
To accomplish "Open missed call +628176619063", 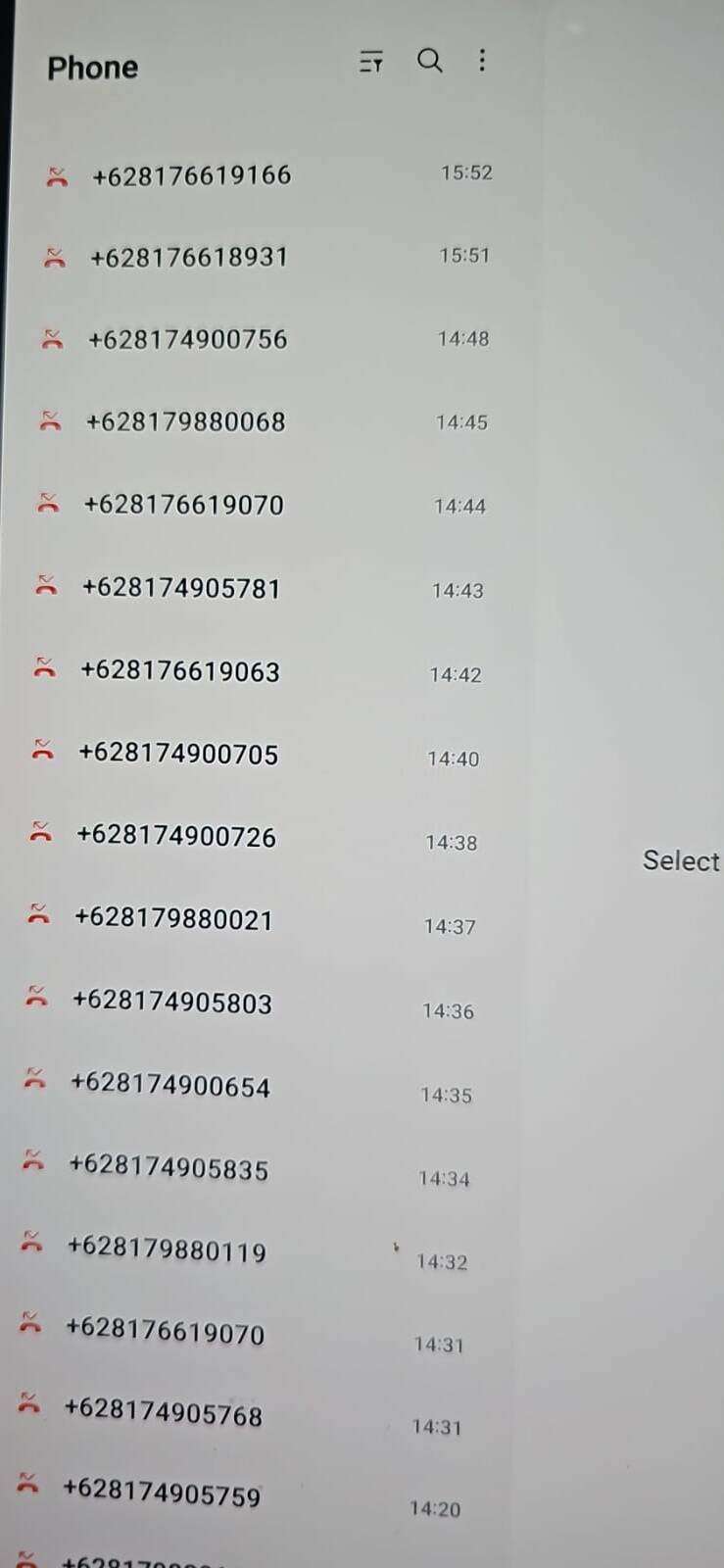I will click(257, 672).
